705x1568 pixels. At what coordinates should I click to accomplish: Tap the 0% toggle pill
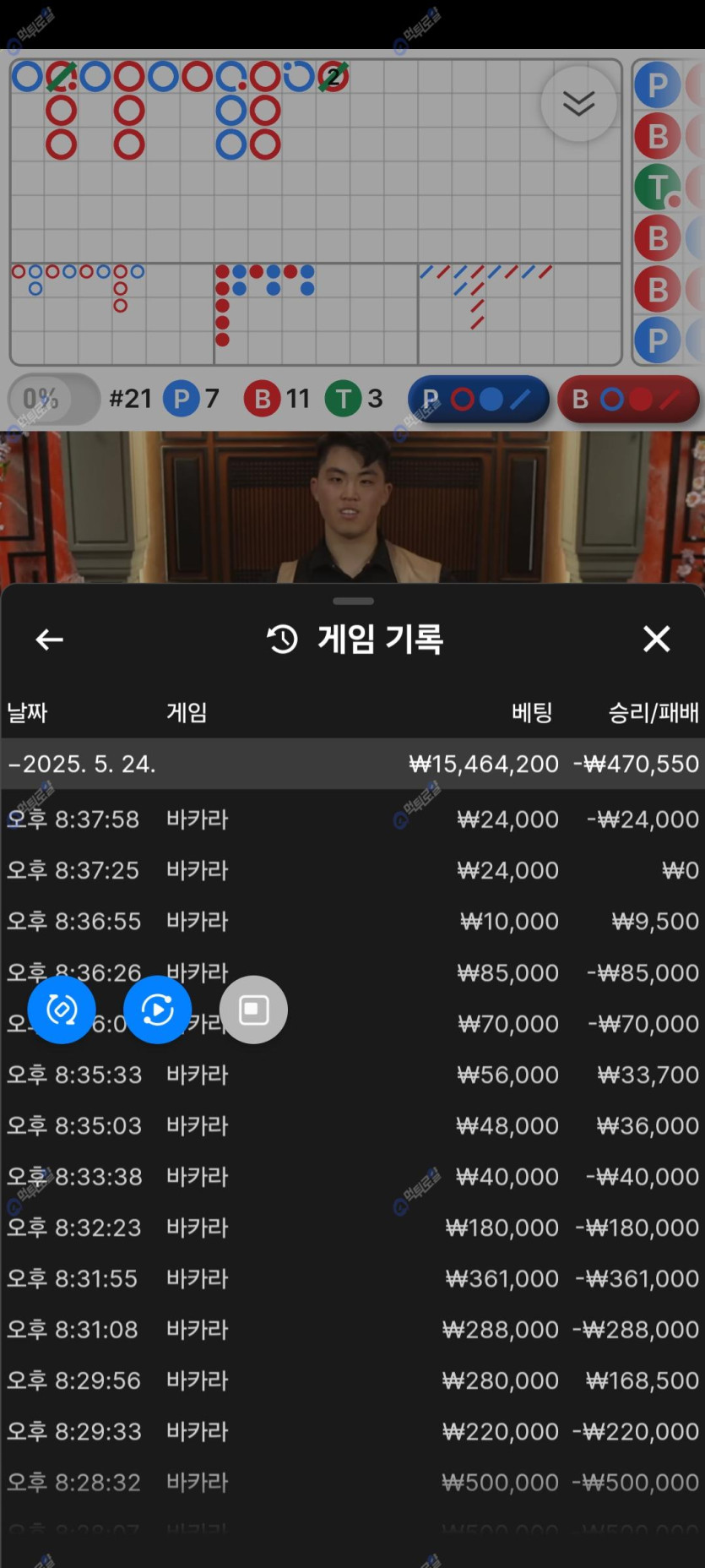coord(53,399)
